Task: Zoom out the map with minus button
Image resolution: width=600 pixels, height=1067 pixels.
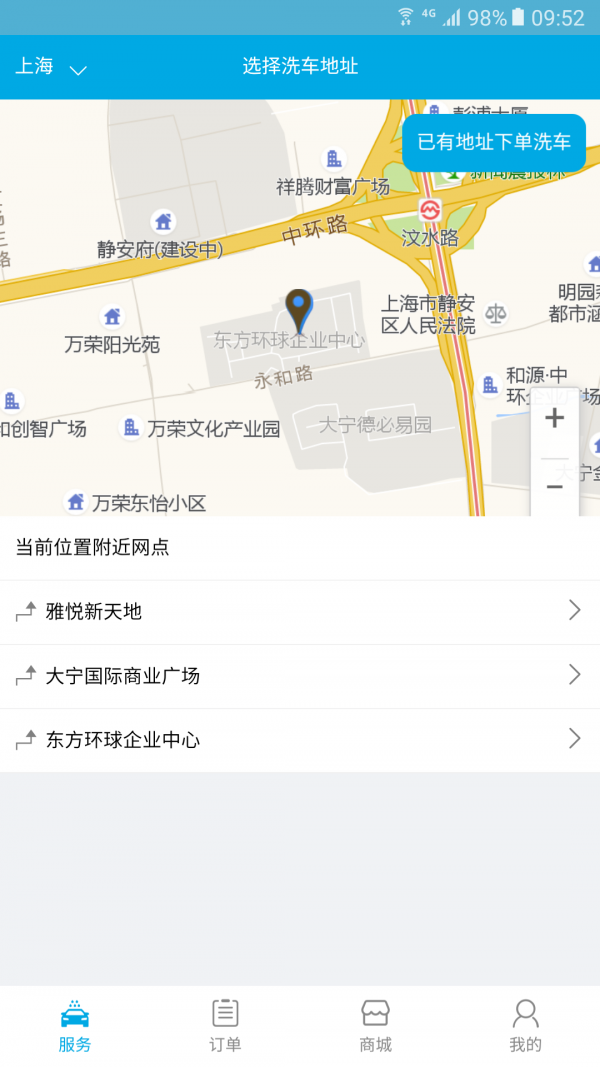Action: click(554, 487)
